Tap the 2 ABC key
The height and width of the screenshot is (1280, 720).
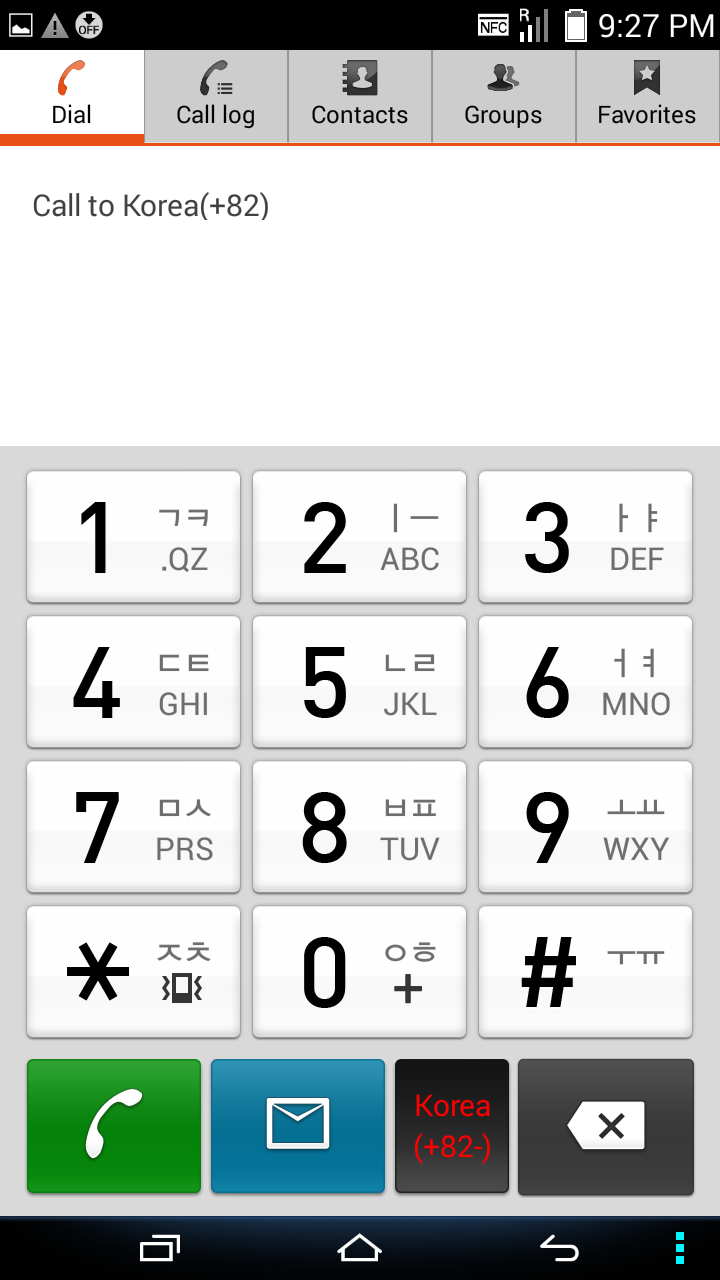tap(359, 537)
